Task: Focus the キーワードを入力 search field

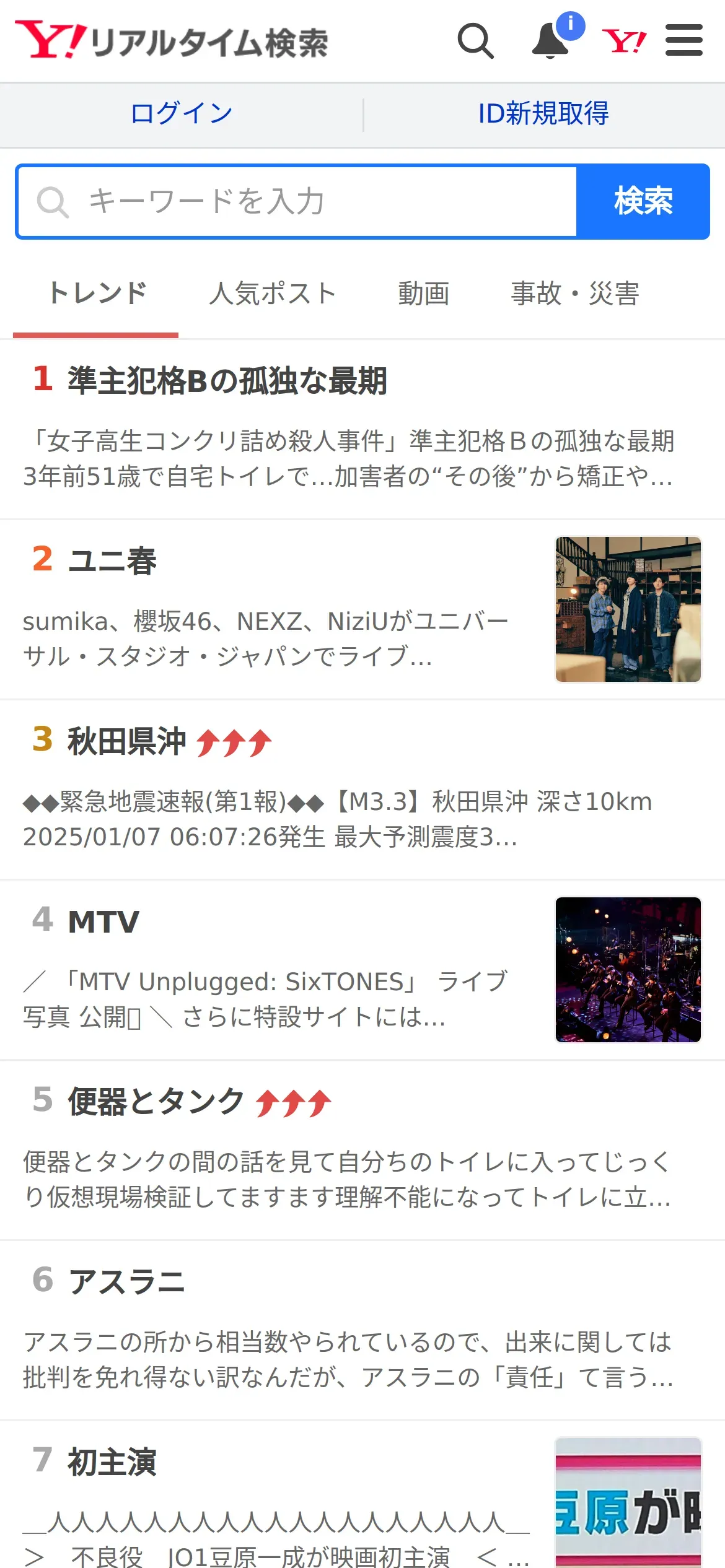Action: pos(297,202)
